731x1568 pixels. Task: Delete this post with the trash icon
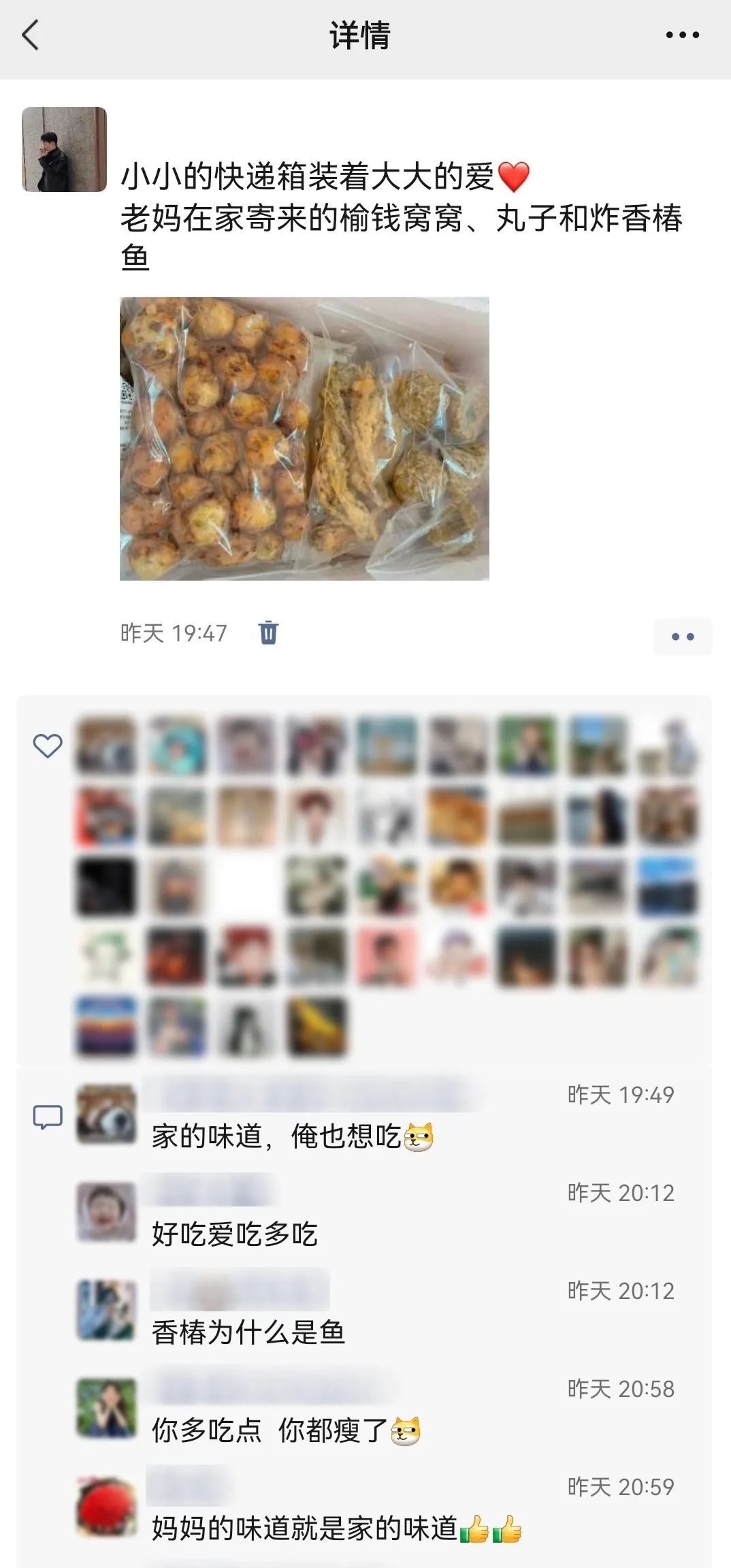(x=268, y=633)
